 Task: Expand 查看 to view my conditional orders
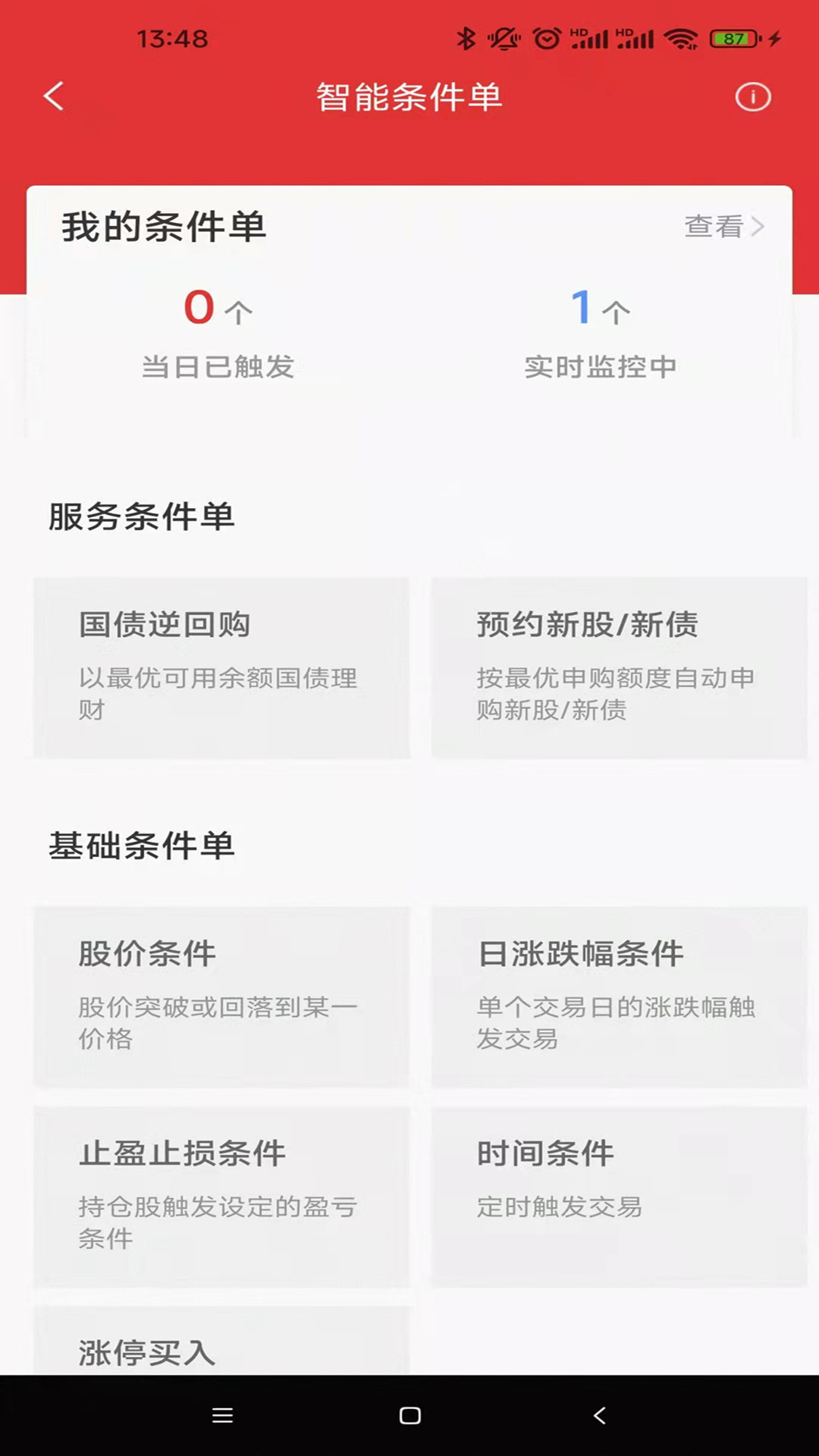click(711, 226)
